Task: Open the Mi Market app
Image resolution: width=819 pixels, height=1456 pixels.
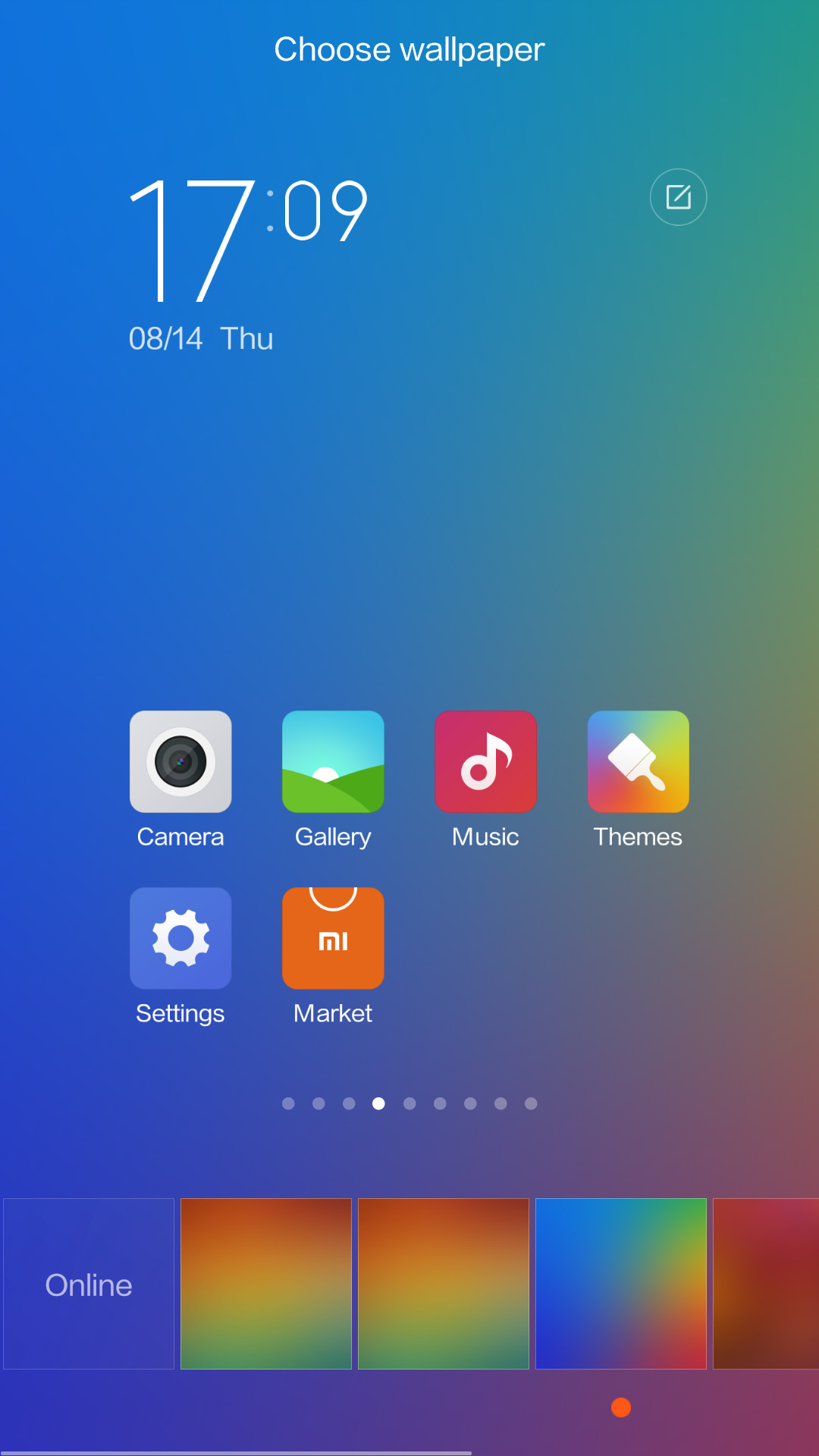Action: [x=333, y=939]
